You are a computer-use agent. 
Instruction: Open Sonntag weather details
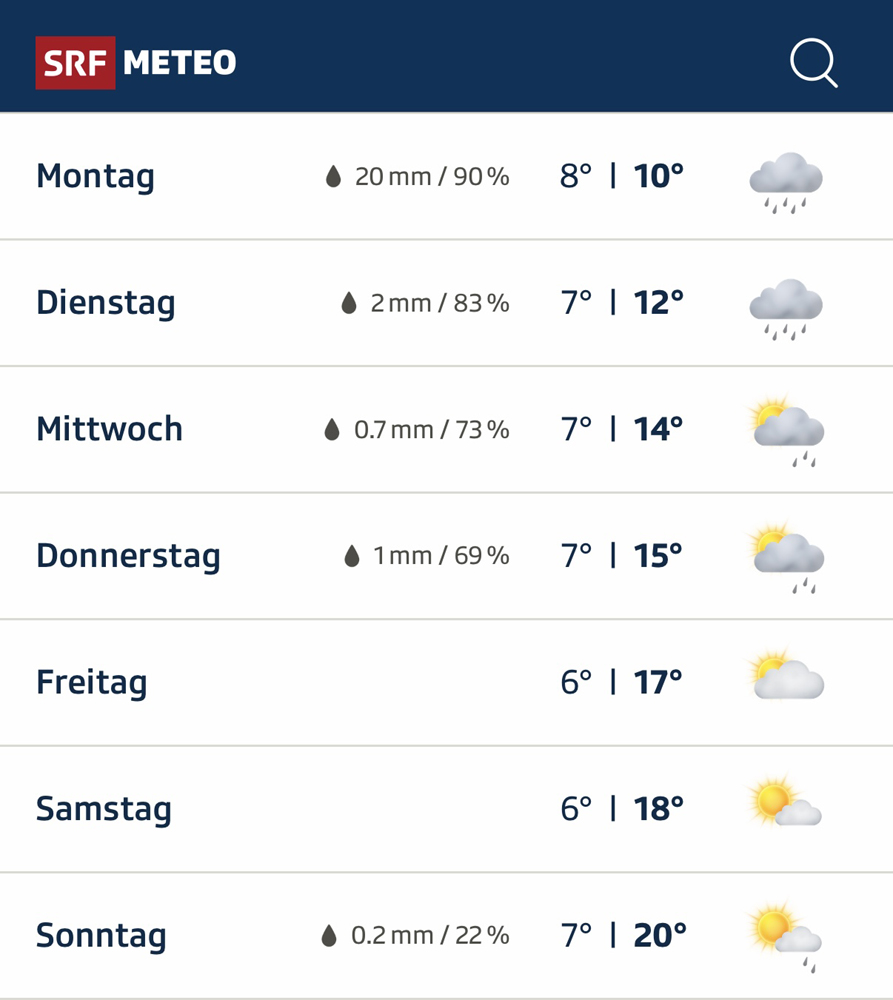click(x=446, y=936)
